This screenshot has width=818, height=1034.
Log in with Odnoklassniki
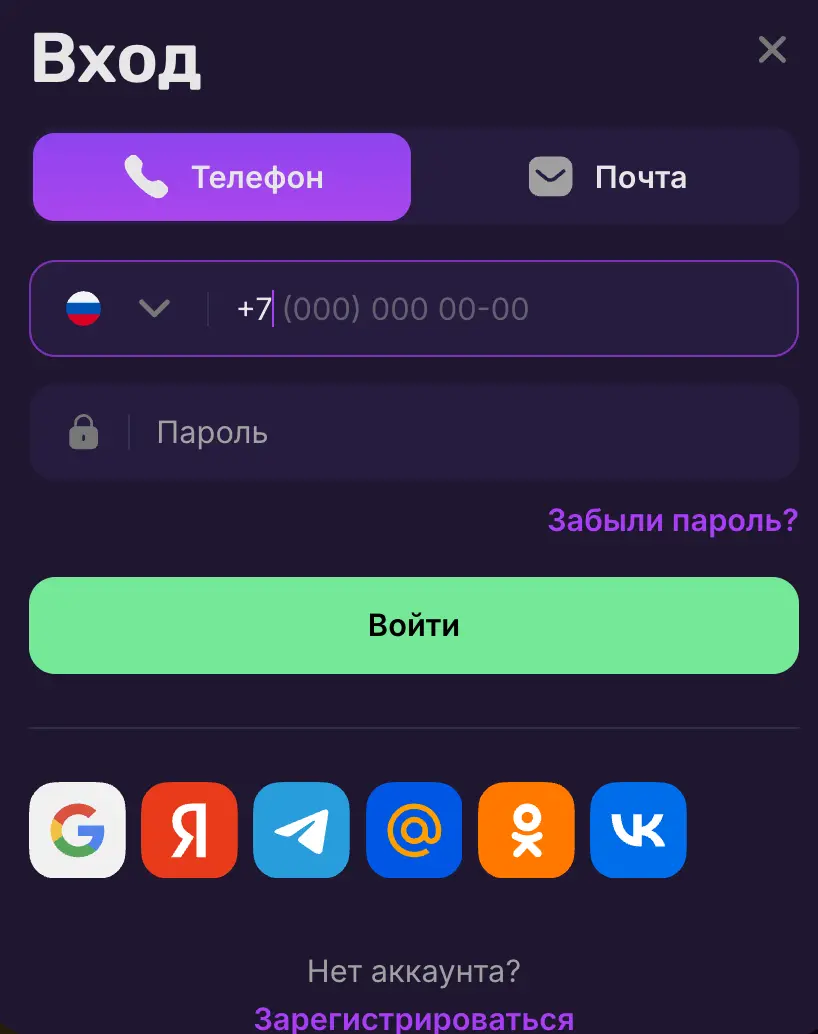click(526, 830)
